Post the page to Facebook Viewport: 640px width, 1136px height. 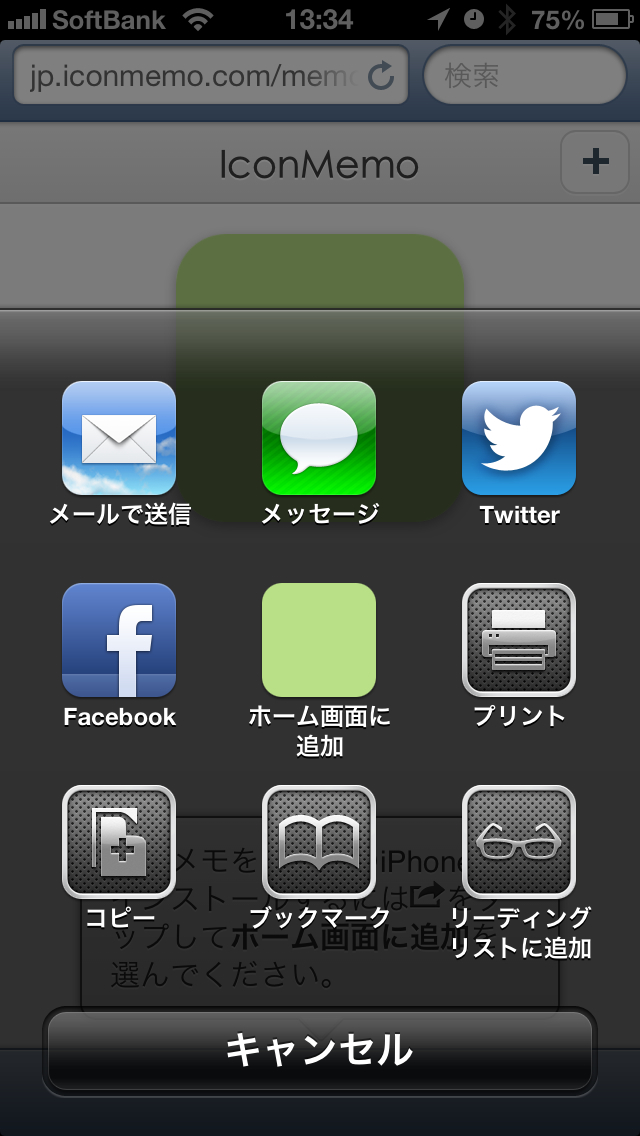(119, 641)
